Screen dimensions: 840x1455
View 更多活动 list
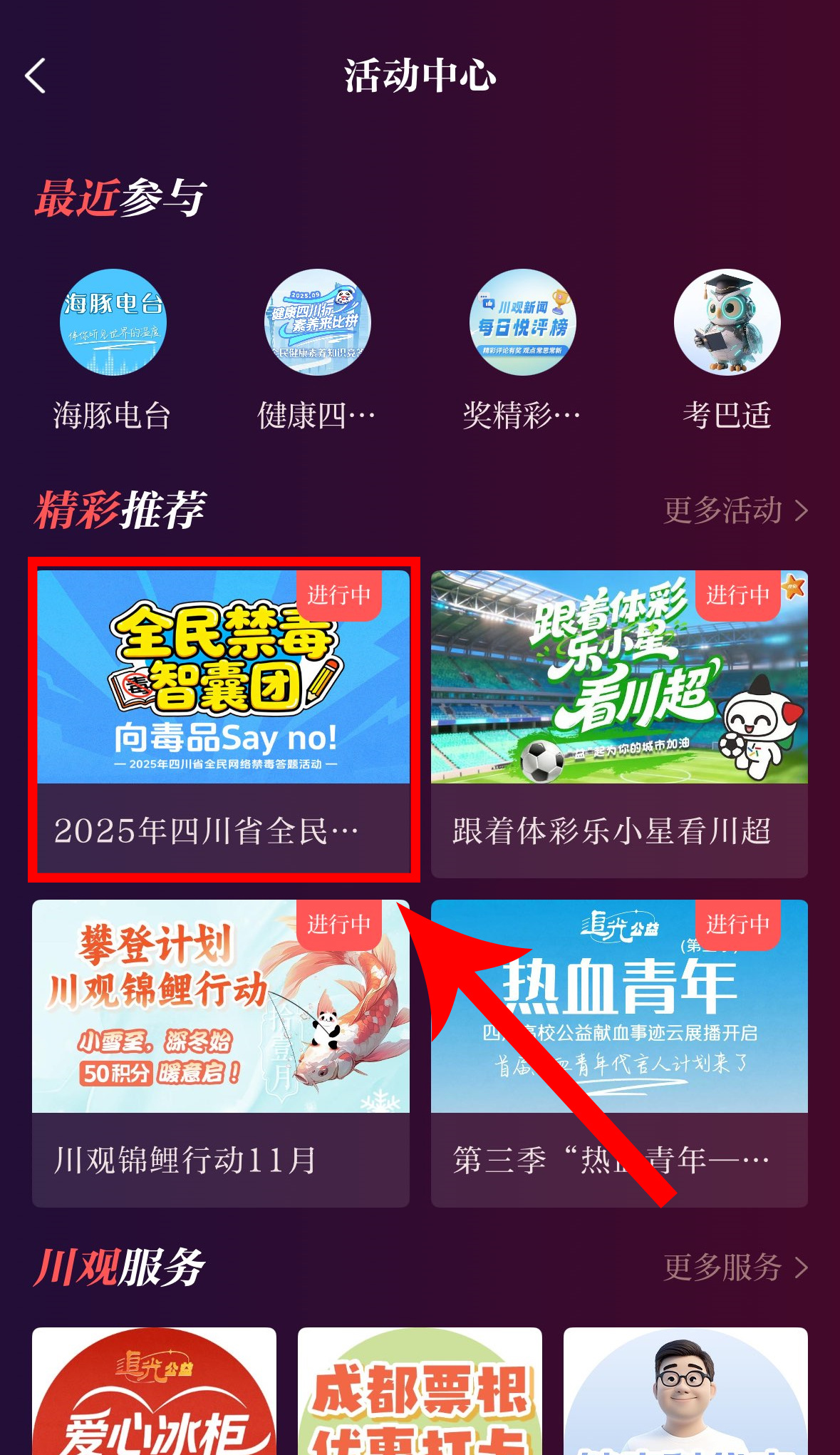[x=735, y=510]
